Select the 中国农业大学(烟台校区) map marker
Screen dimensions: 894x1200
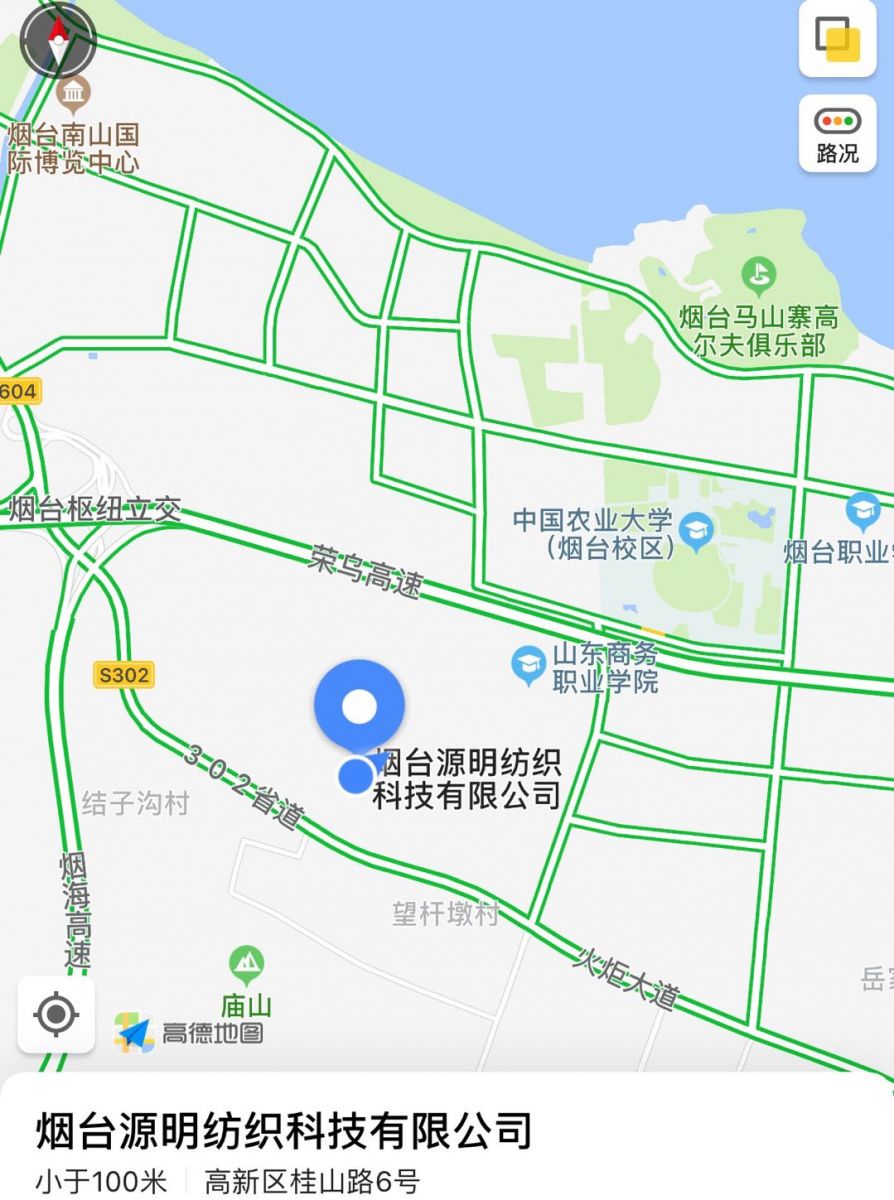click(x=696, y=529)
